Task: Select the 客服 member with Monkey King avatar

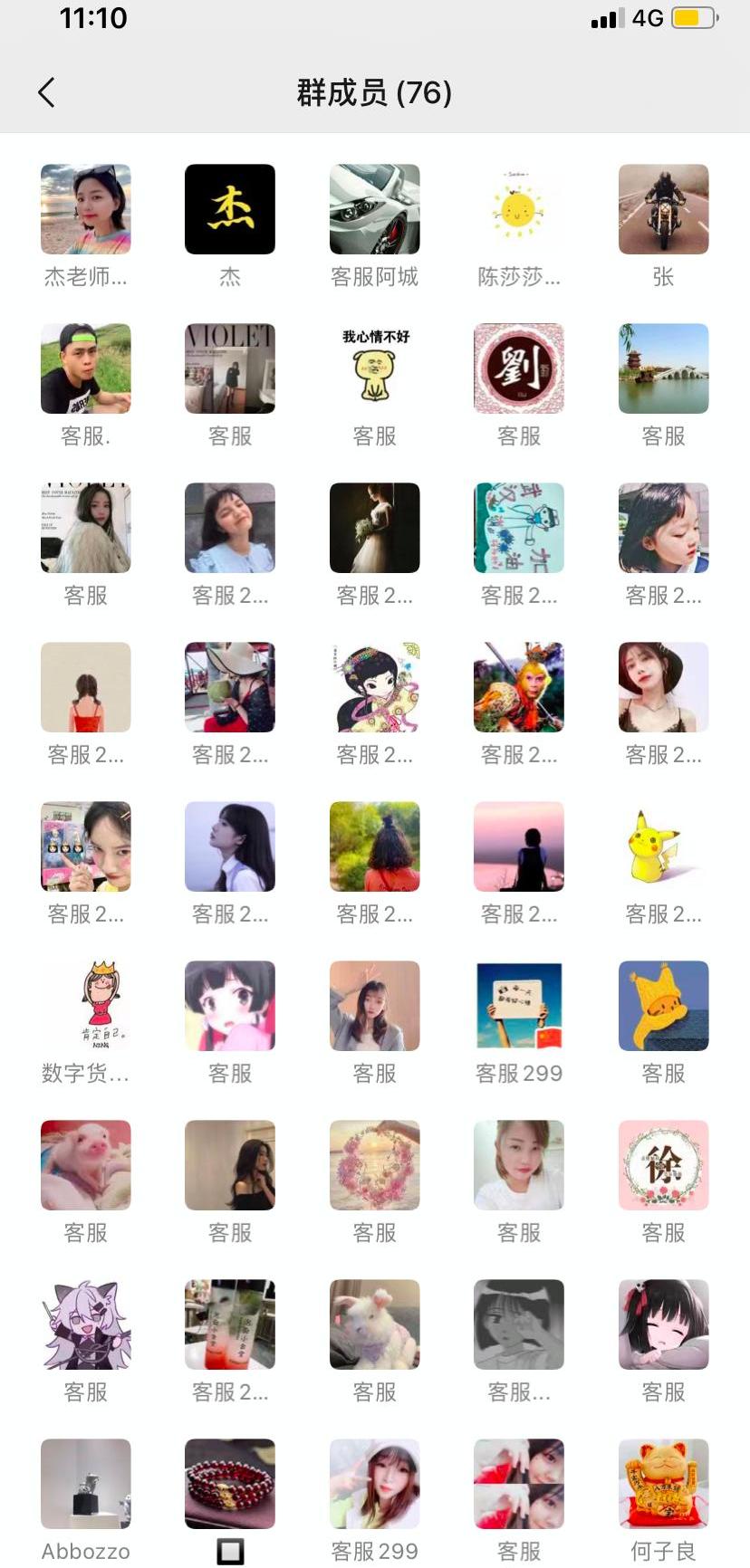Action: tap(519, 687)
